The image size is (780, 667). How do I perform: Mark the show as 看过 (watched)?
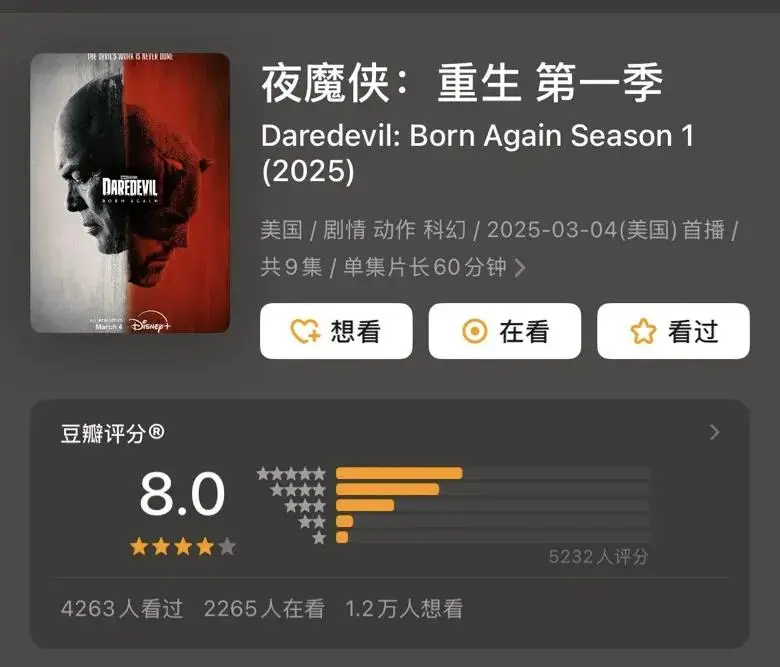click(x=673, y=331)
